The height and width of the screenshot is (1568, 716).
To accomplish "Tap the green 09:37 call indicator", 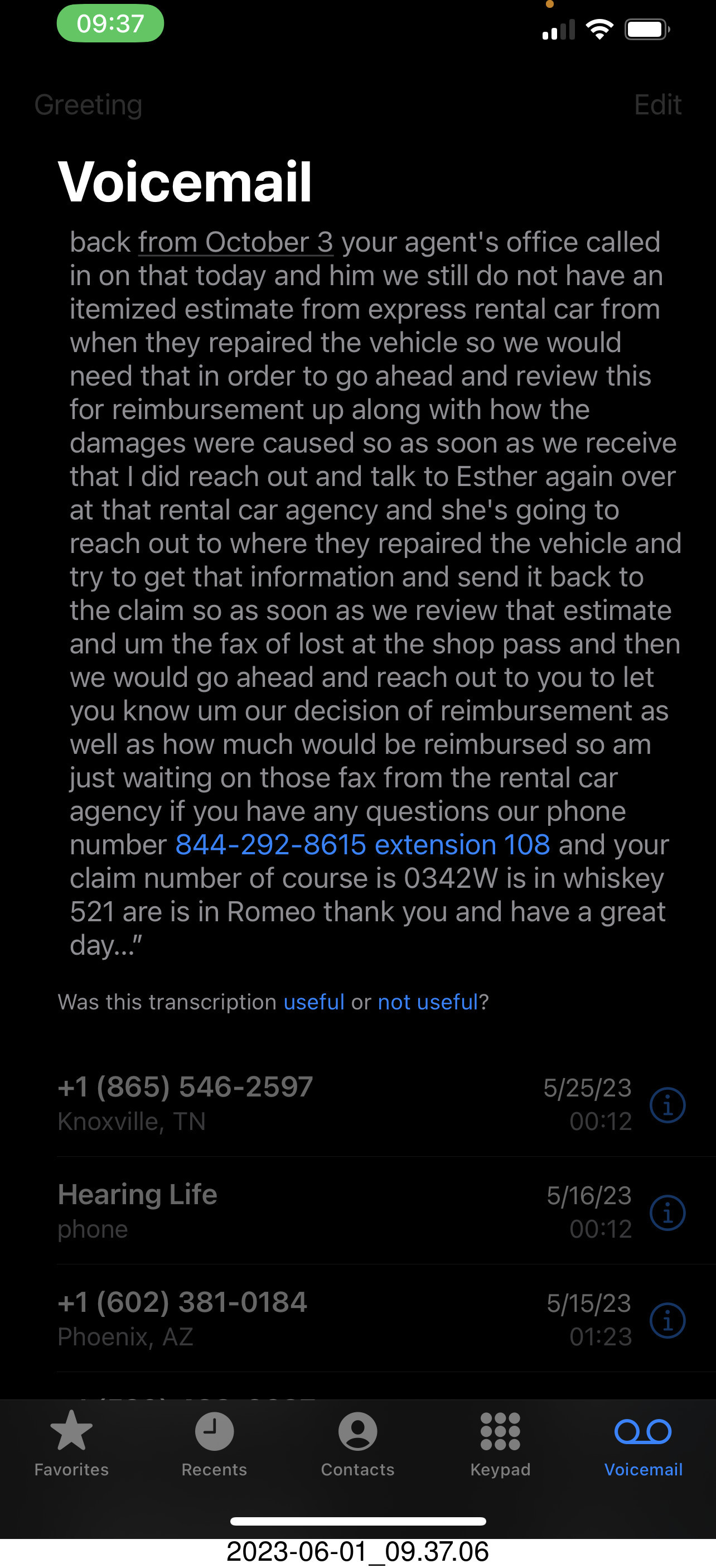I will (x=110, y=24).
